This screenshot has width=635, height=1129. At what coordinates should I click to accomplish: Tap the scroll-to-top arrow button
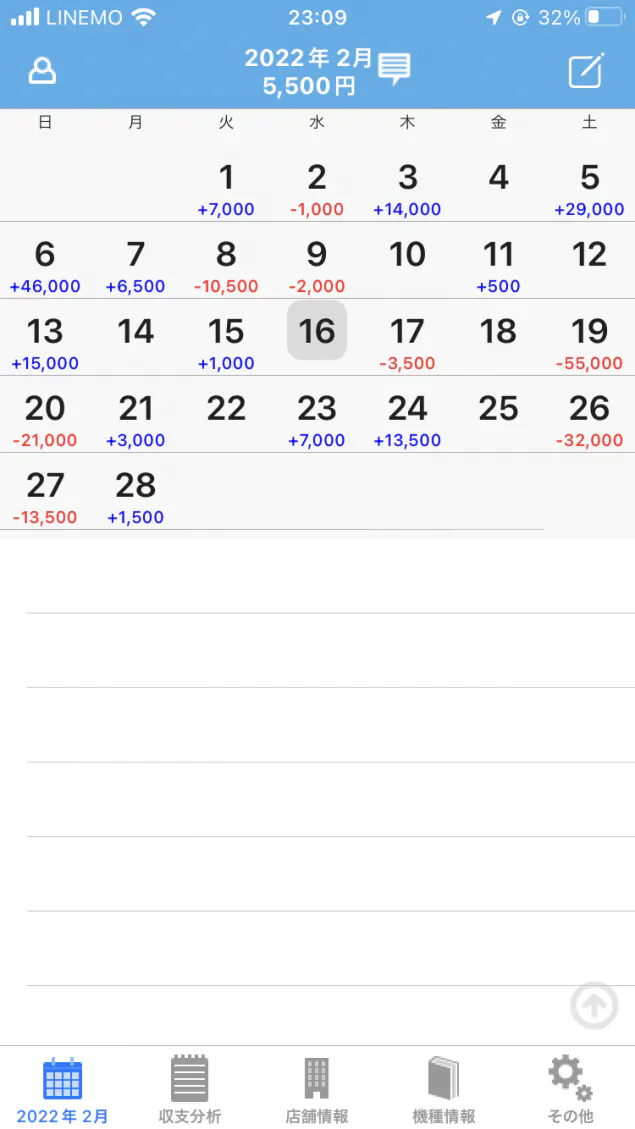(594, 1005)
